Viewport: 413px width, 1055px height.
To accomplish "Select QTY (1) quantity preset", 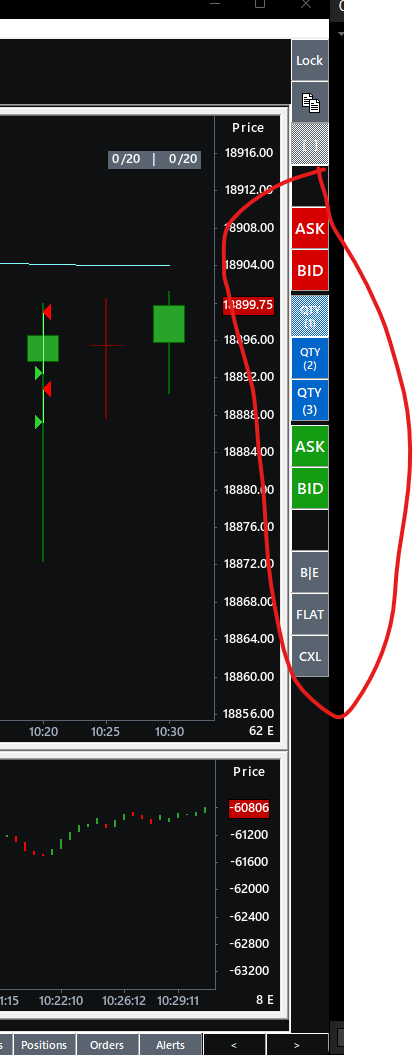I will [309, 316].
